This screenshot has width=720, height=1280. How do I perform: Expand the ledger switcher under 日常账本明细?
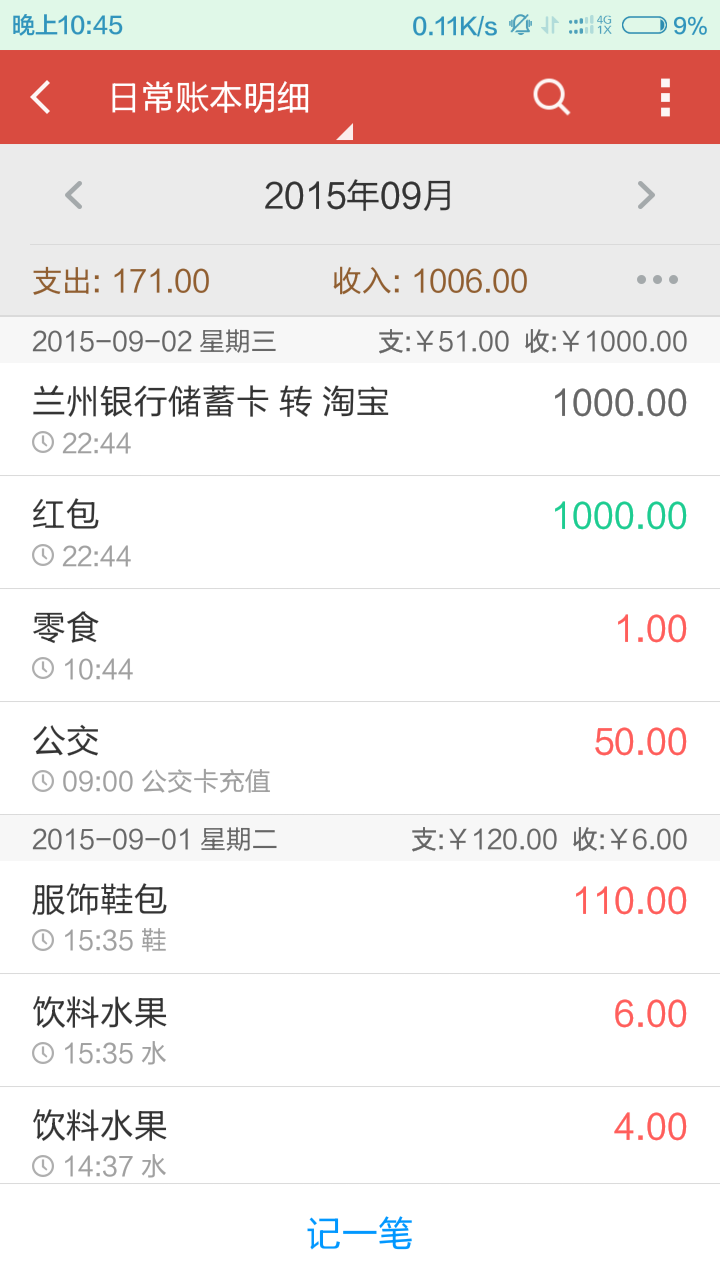coord(345,130)
